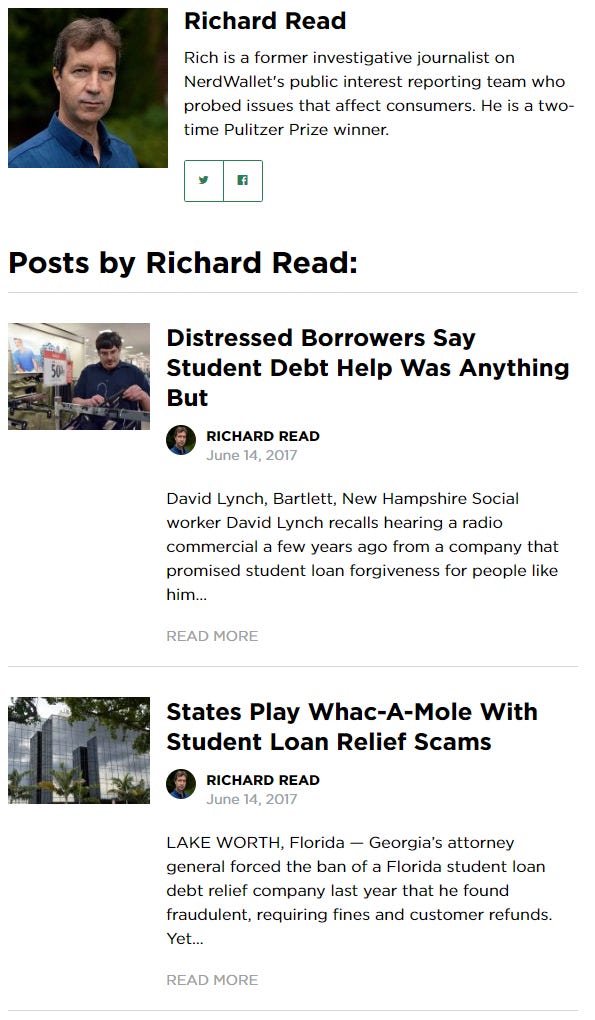This screenshot has width=595, height=1020.
Task: Open Richard Read's Twitter profile icon
Action: pyautogui.click(x=204, y=180)
